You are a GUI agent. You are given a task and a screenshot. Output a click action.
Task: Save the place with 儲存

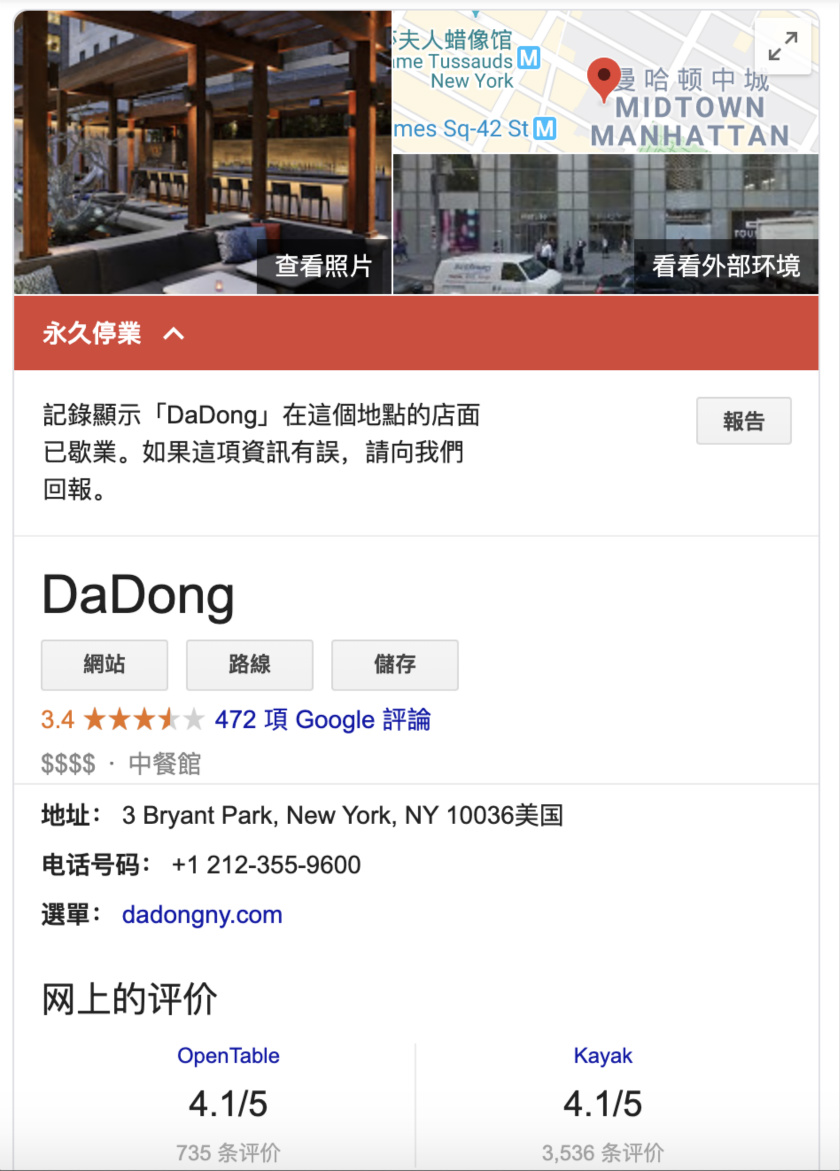point(394,665)
